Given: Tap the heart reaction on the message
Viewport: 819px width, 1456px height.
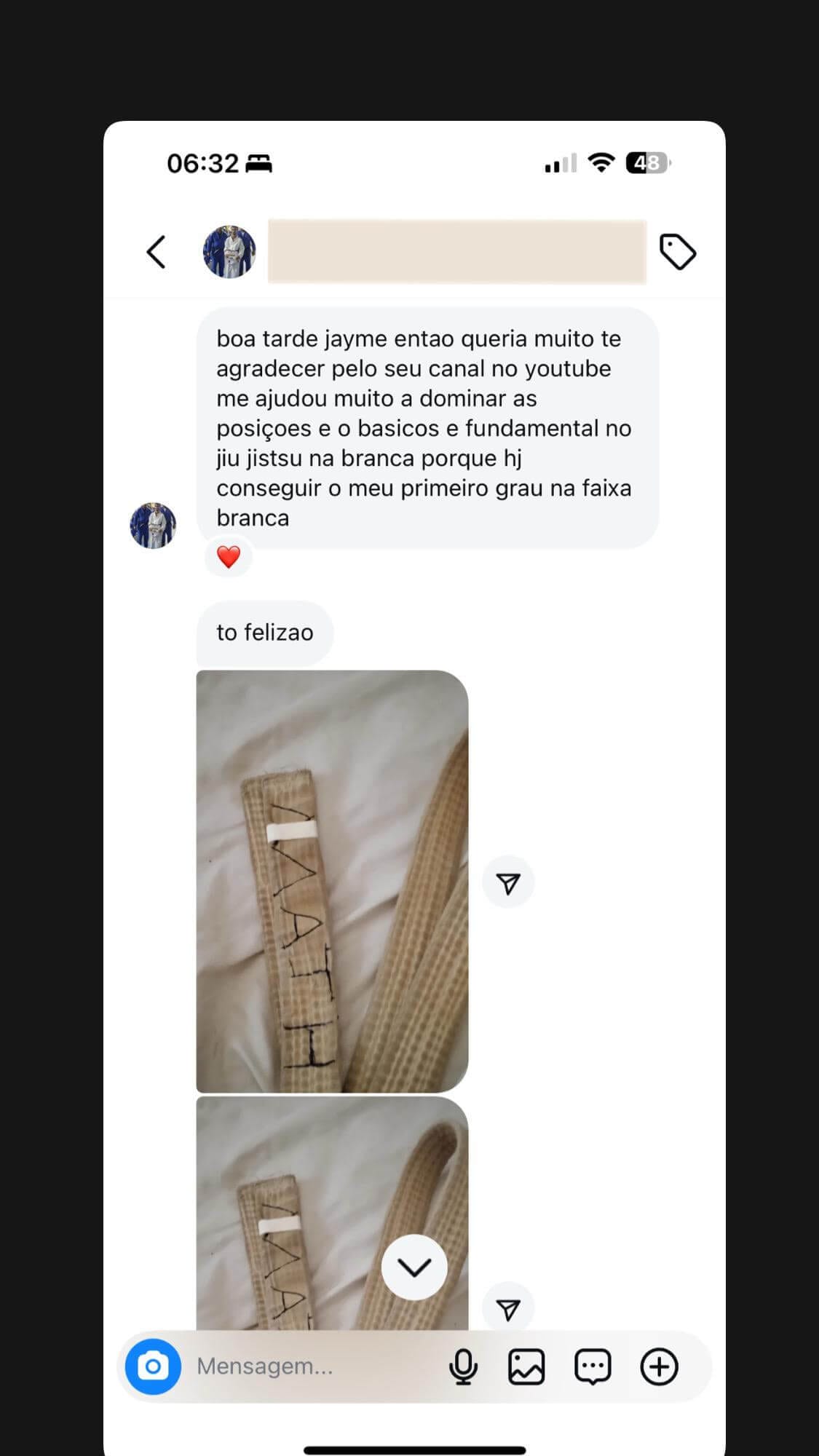Looking at the screenshot, I should click(x=229, y=558).
